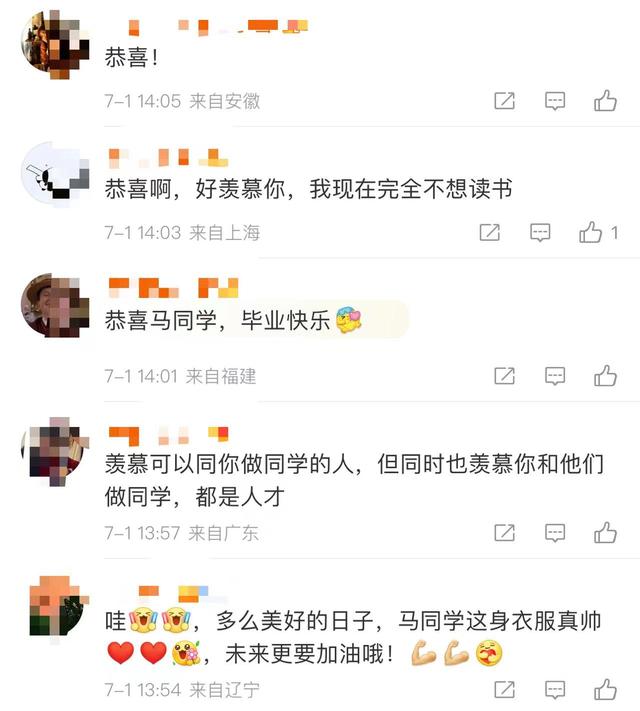Like the 都是人才 comment from 广东

tap(605, 532)
